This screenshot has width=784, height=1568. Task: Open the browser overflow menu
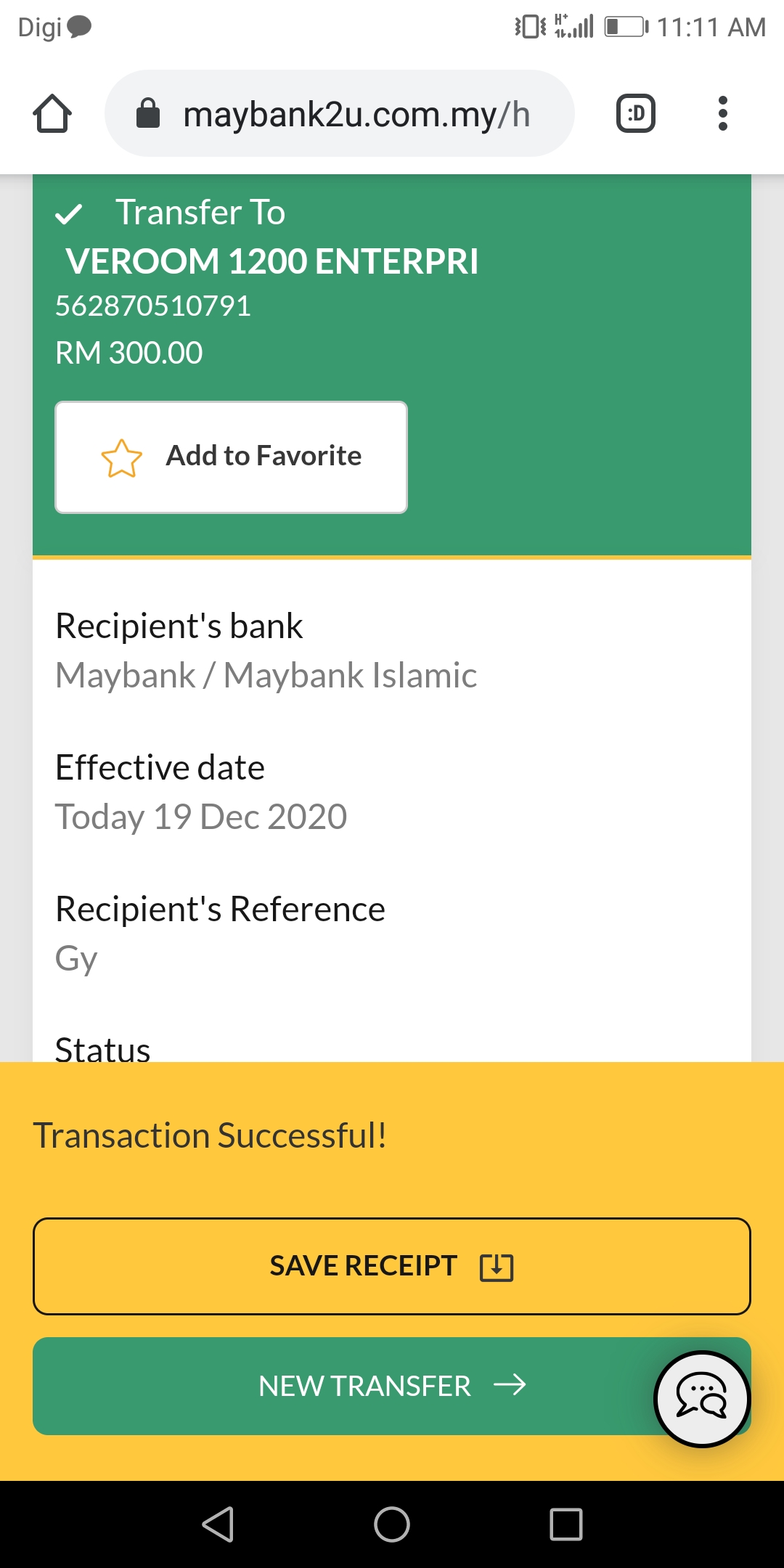click(x=722, y=114)
